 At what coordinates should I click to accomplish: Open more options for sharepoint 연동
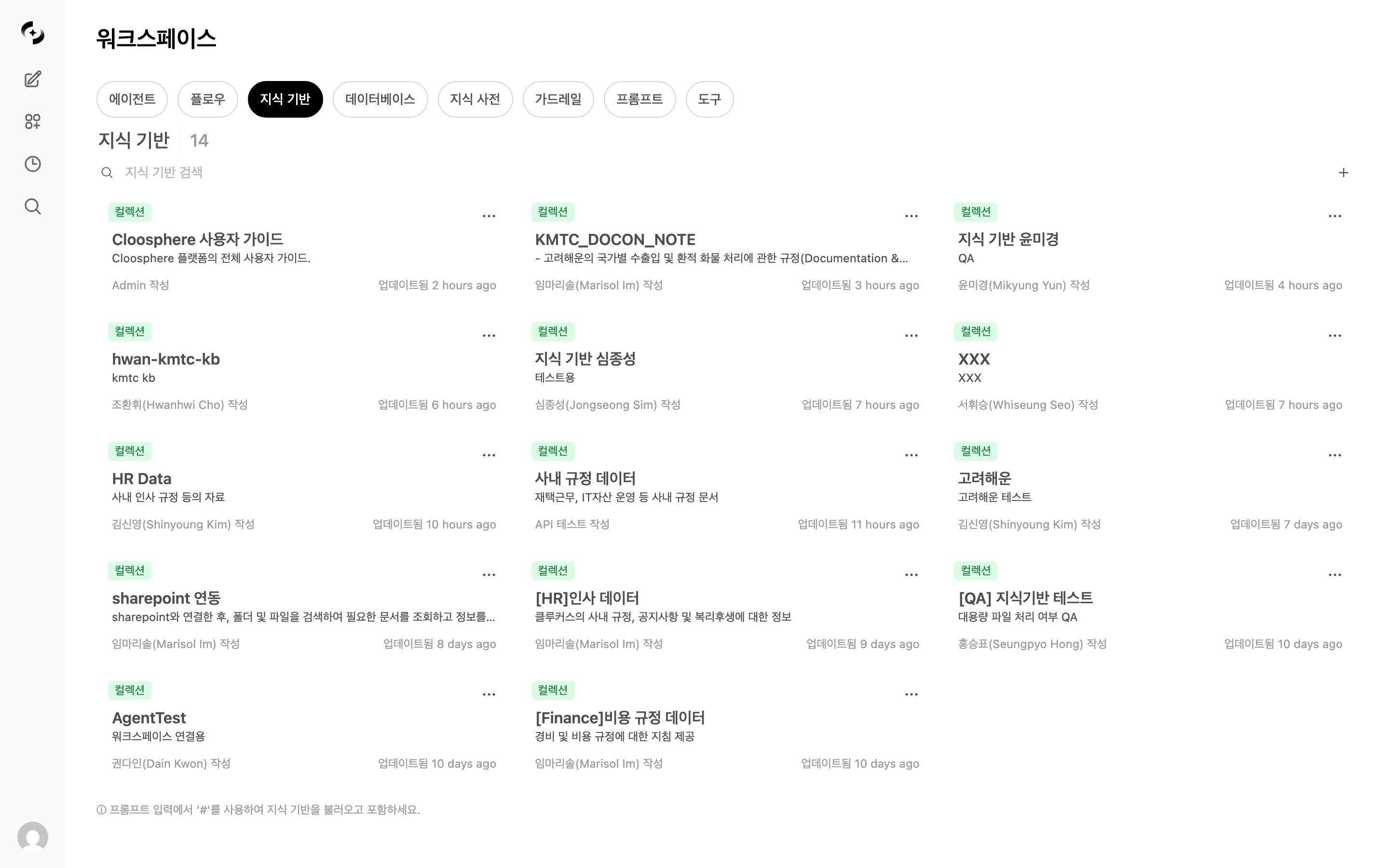[489, 575]
